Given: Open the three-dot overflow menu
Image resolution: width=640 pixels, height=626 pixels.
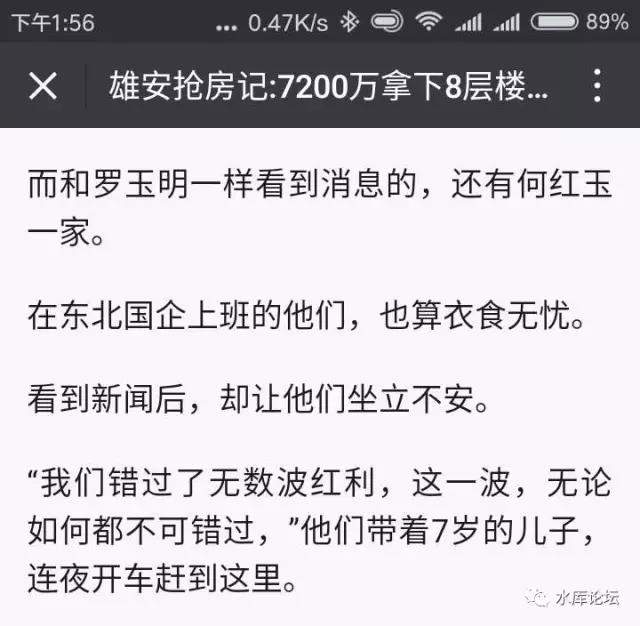Looking at the screenshot, I should [x=598, y=87].
